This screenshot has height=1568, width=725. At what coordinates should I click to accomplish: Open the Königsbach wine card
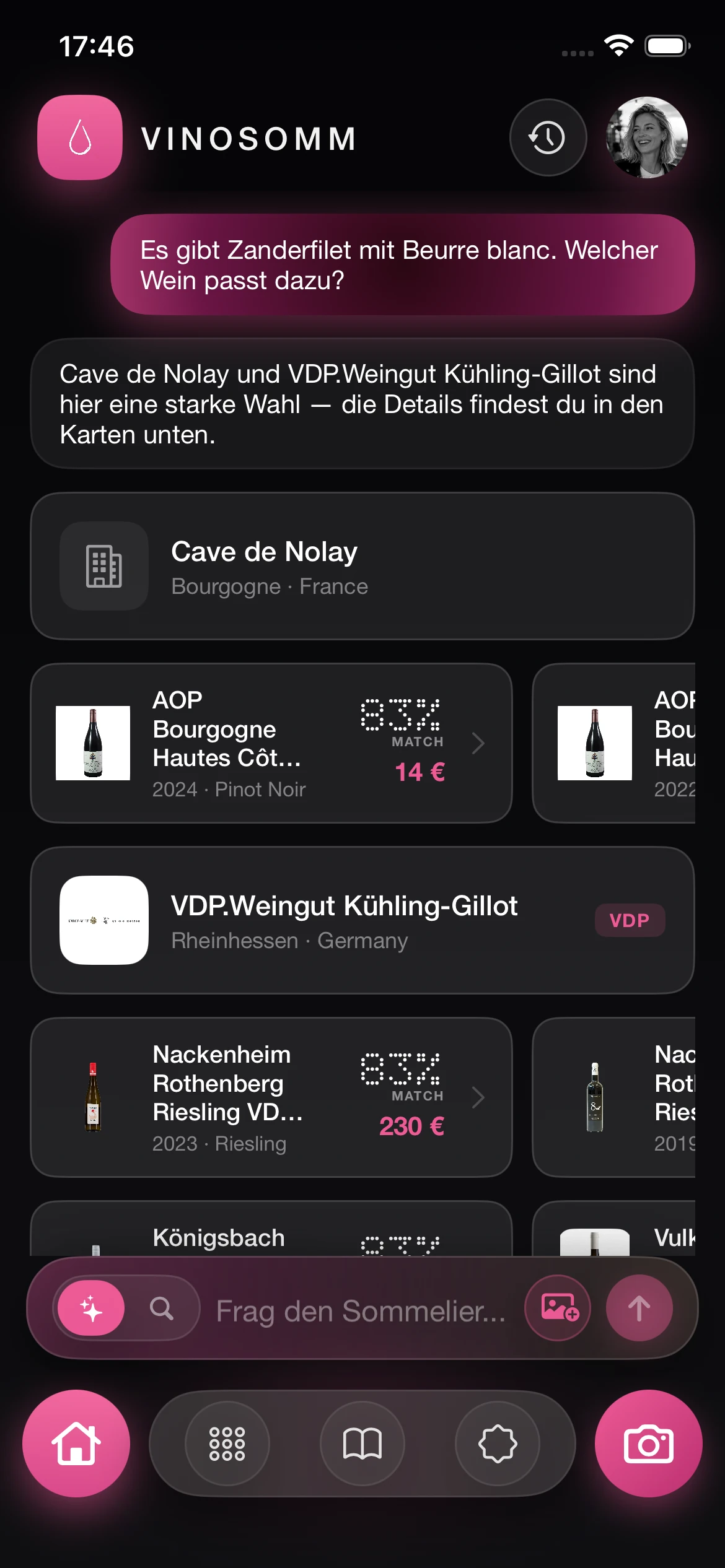click(271, 1229)
